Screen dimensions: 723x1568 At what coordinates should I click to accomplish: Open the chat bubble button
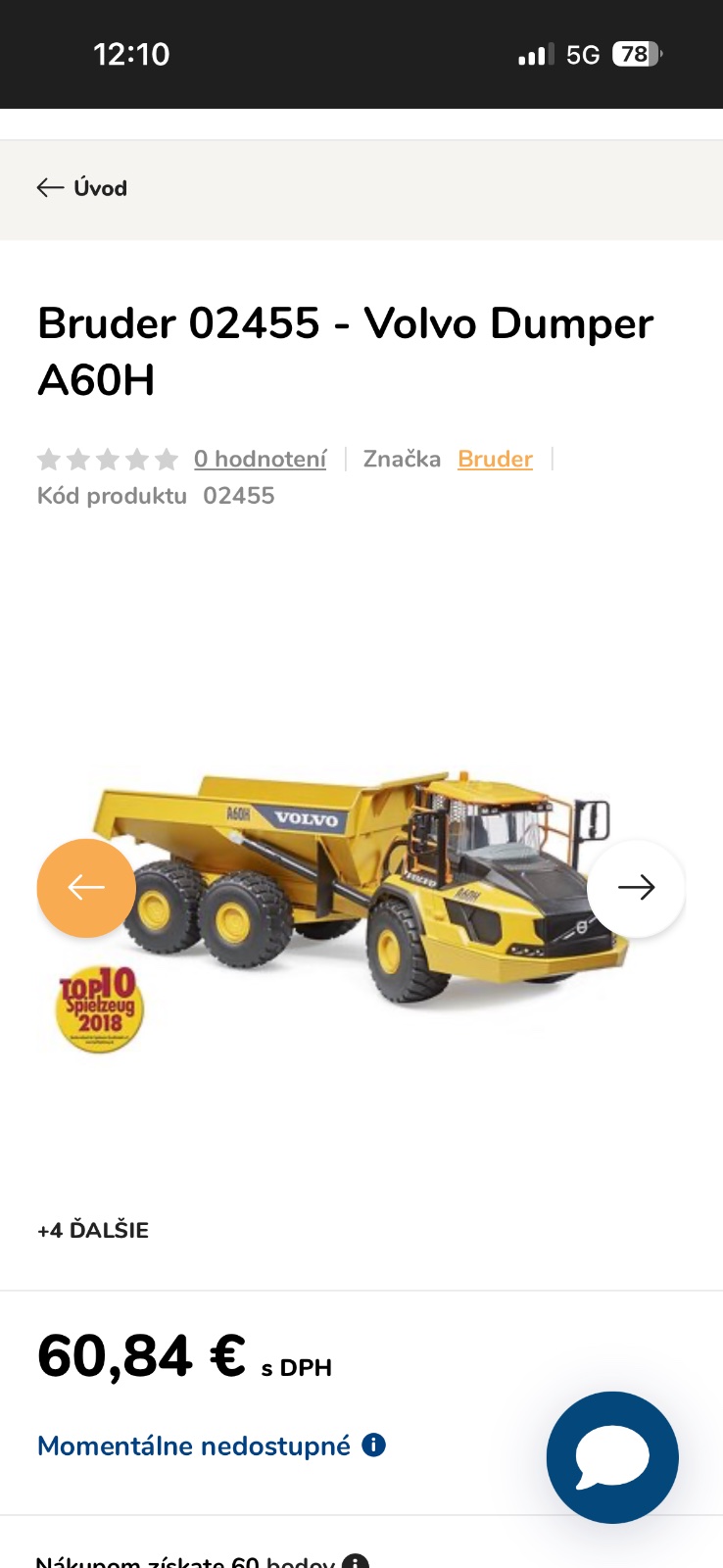(x=612, y=1457)
